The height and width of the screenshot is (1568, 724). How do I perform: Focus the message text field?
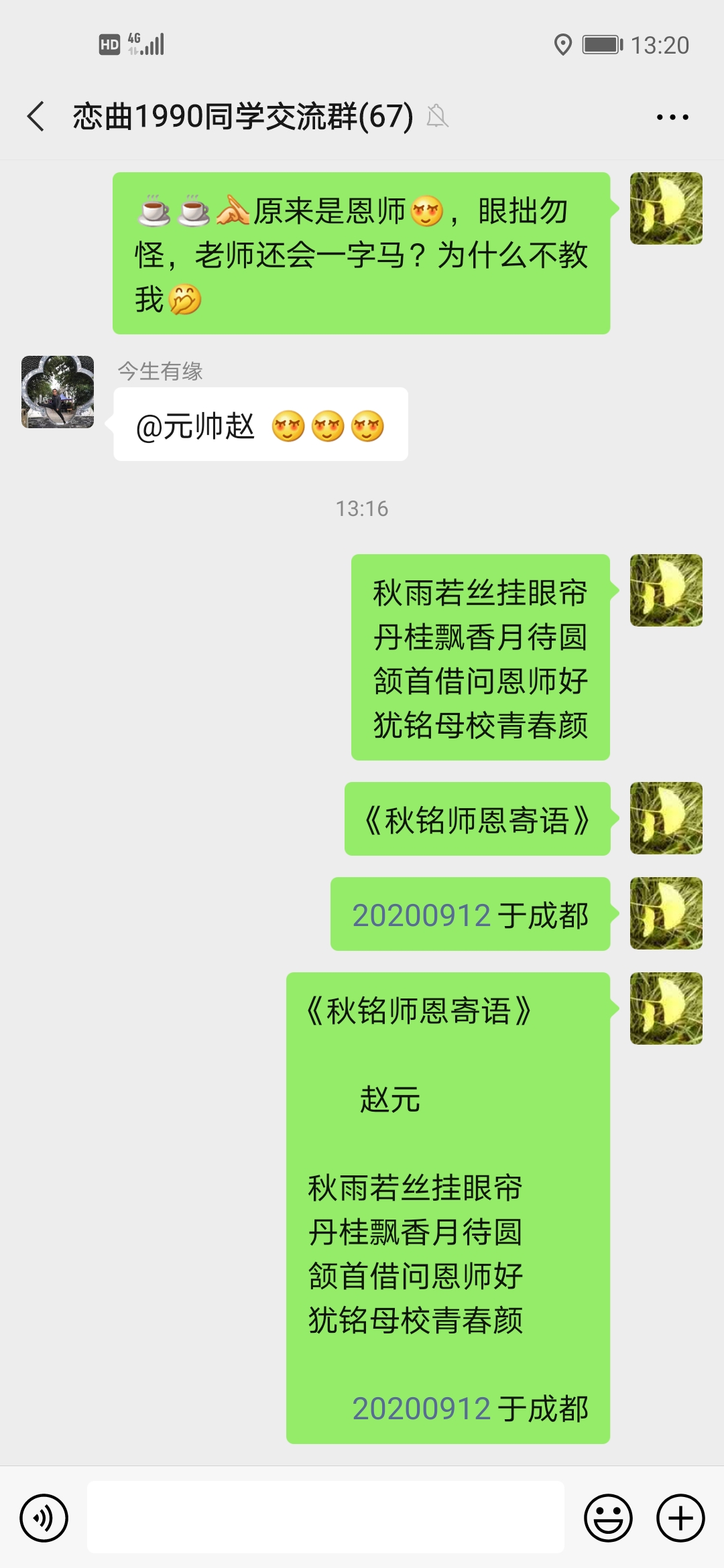(326, 1517)
